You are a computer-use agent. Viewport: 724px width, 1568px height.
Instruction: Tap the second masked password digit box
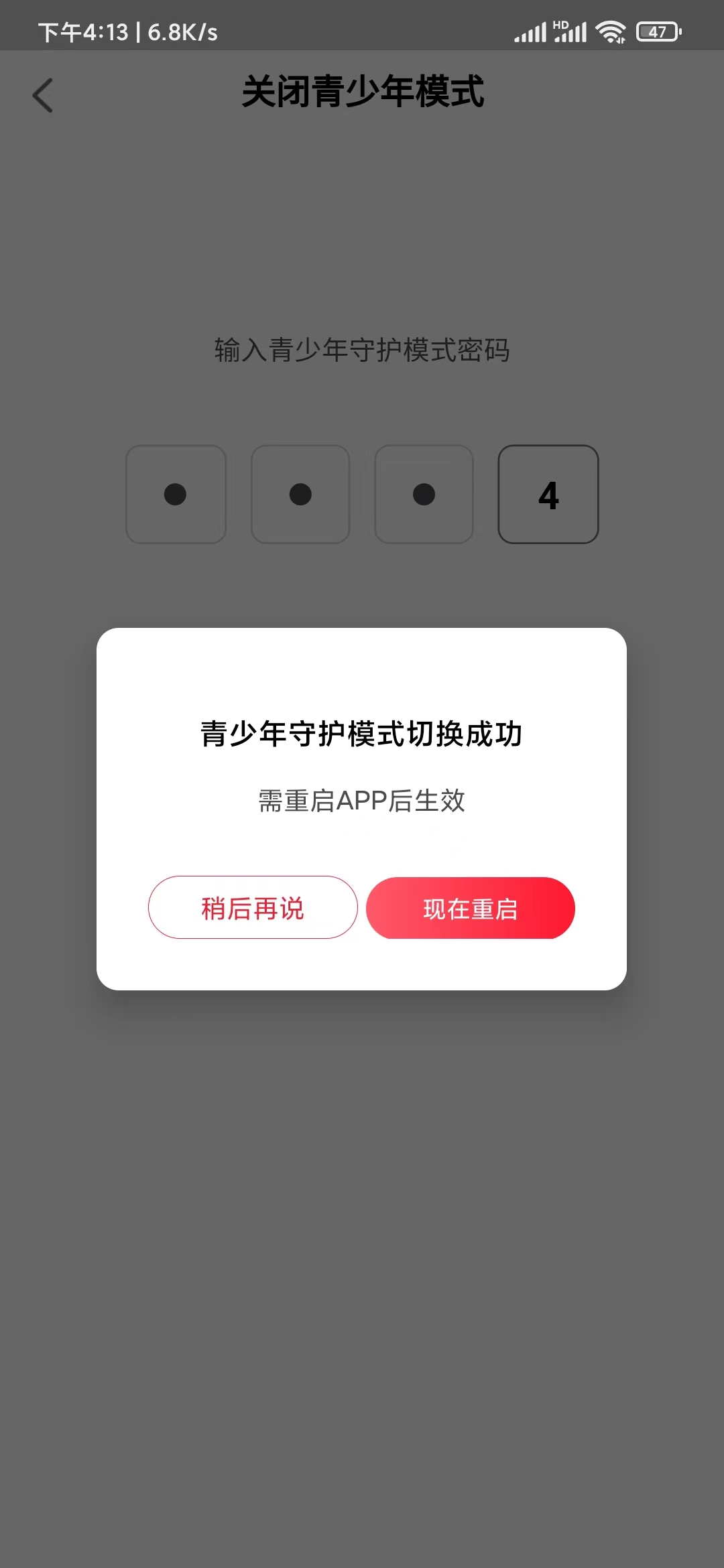click(x=300, y=494)
